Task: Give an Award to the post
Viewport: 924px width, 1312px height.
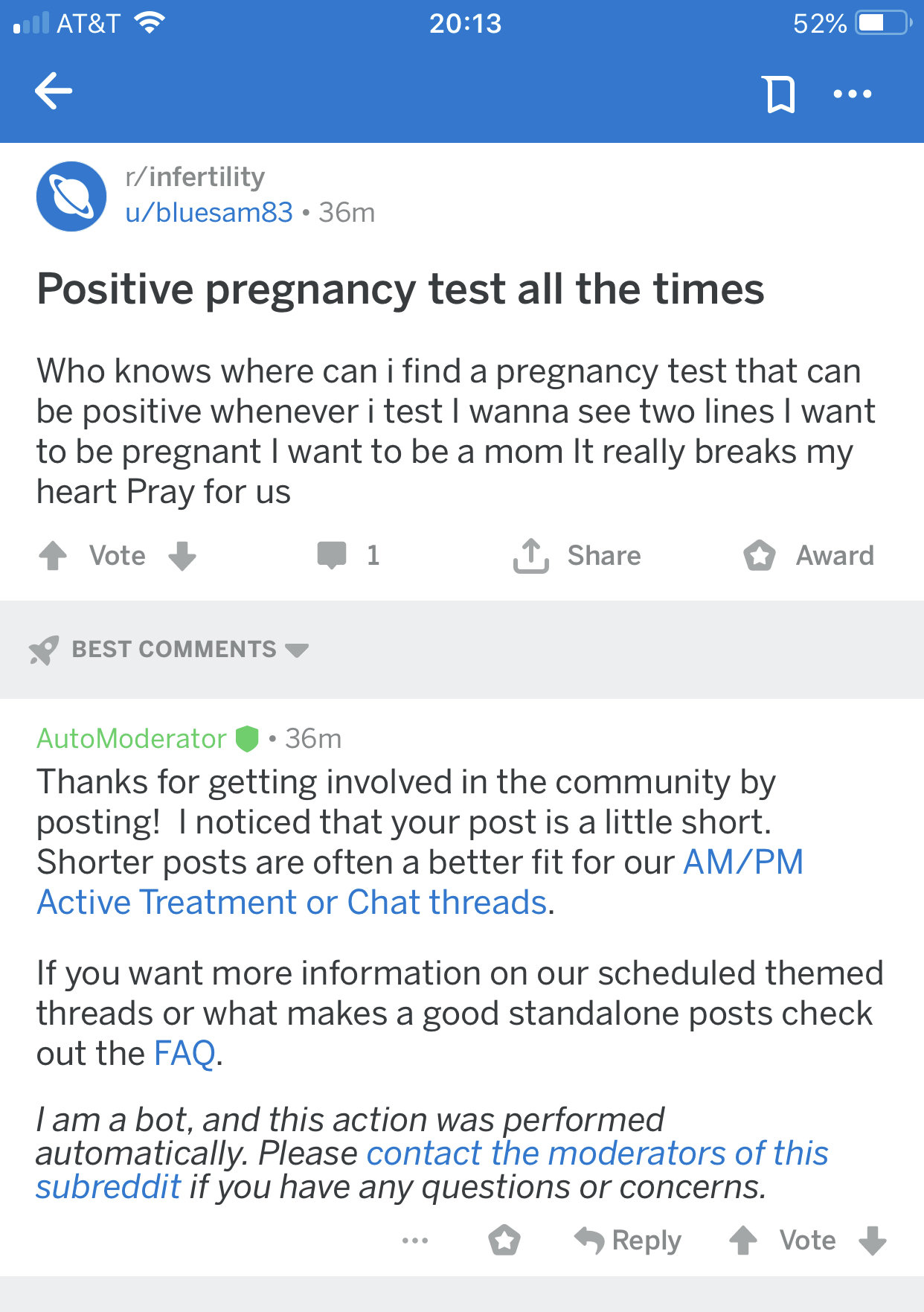Action: coord(809,556)
